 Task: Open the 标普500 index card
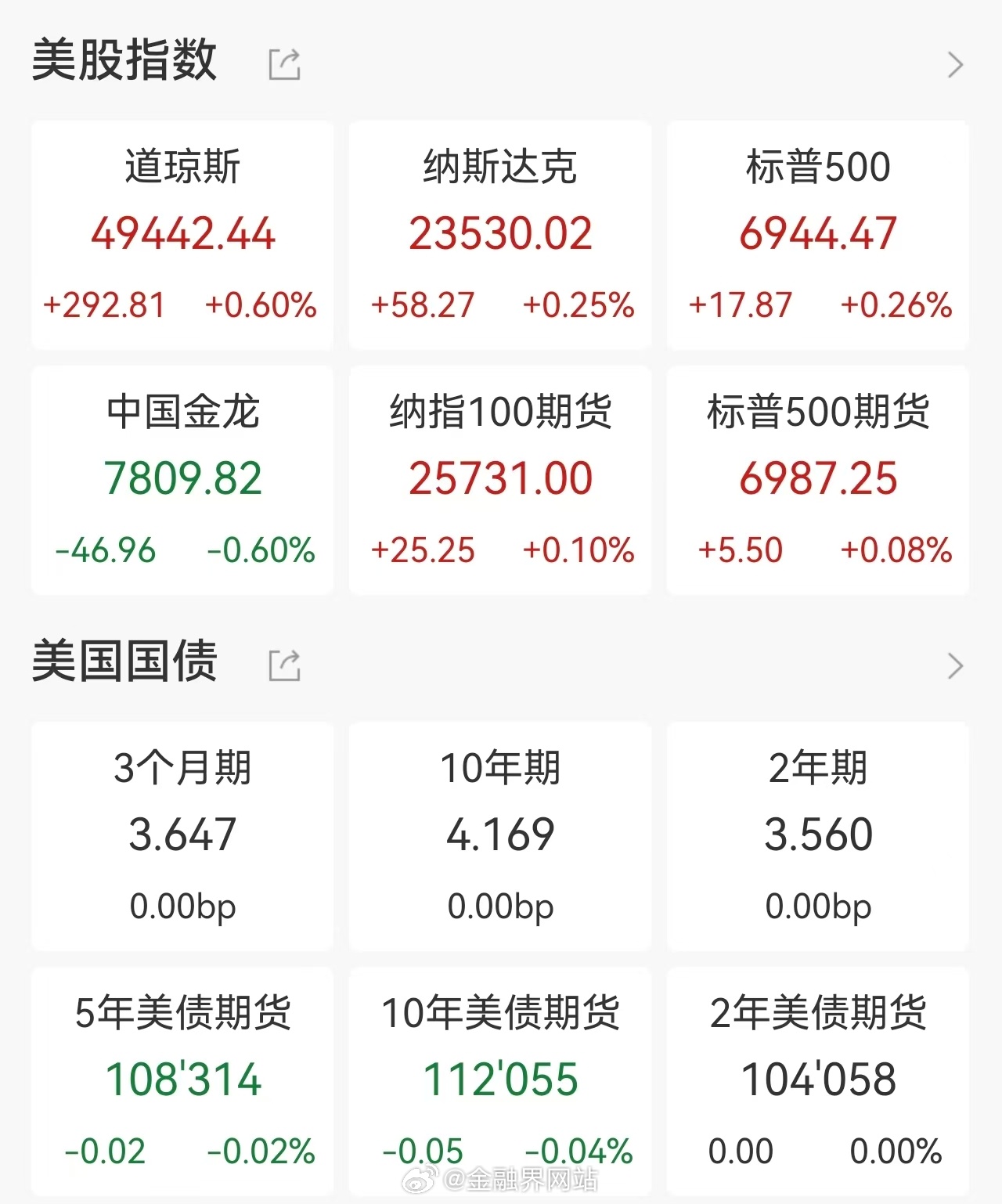tap(817, 235)
